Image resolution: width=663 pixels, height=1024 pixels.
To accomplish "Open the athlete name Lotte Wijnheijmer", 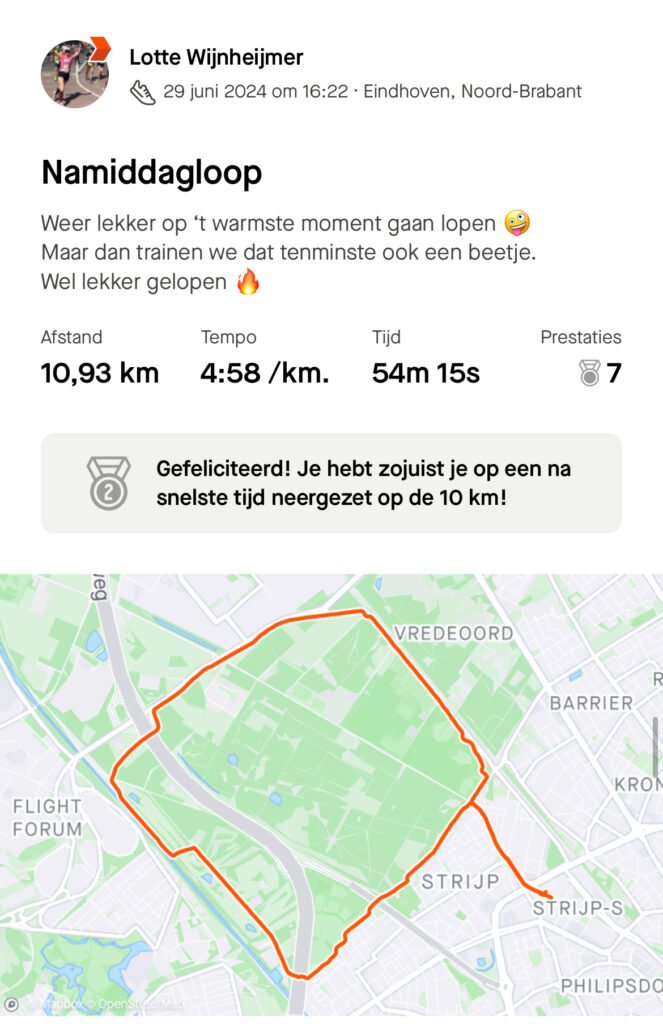I will 216,58.
